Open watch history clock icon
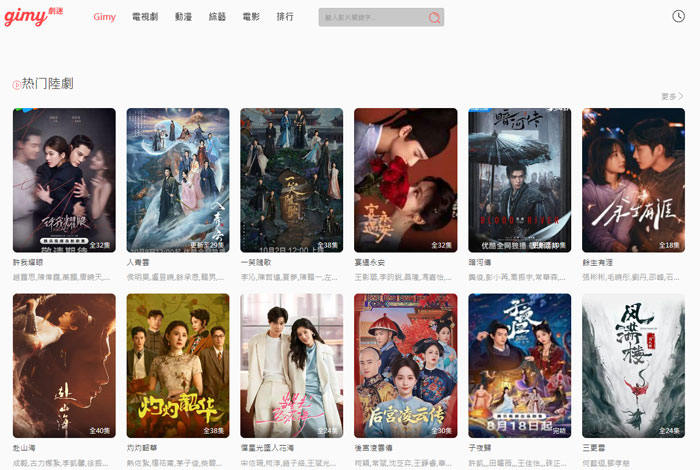The height and width of the screenshot is (470, 700). point(678,17)
